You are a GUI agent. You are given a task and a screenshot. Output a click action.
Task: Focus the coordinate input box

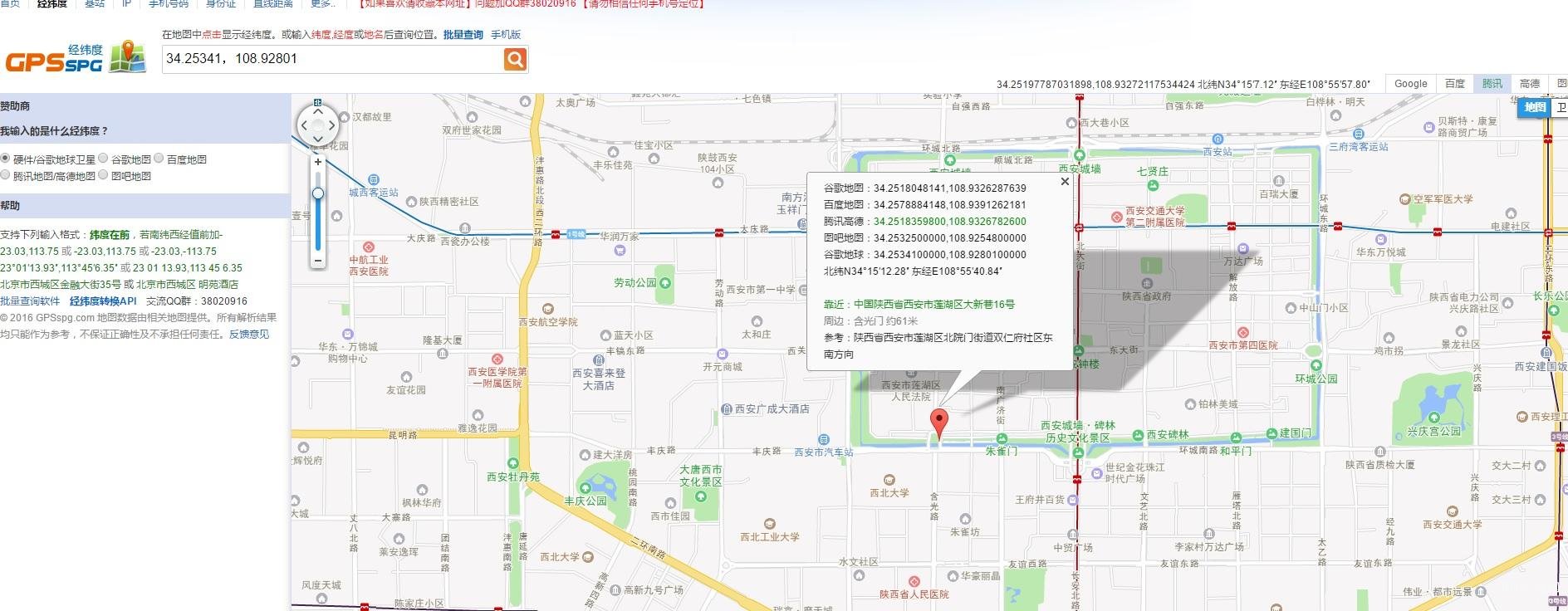pos(332,59)
